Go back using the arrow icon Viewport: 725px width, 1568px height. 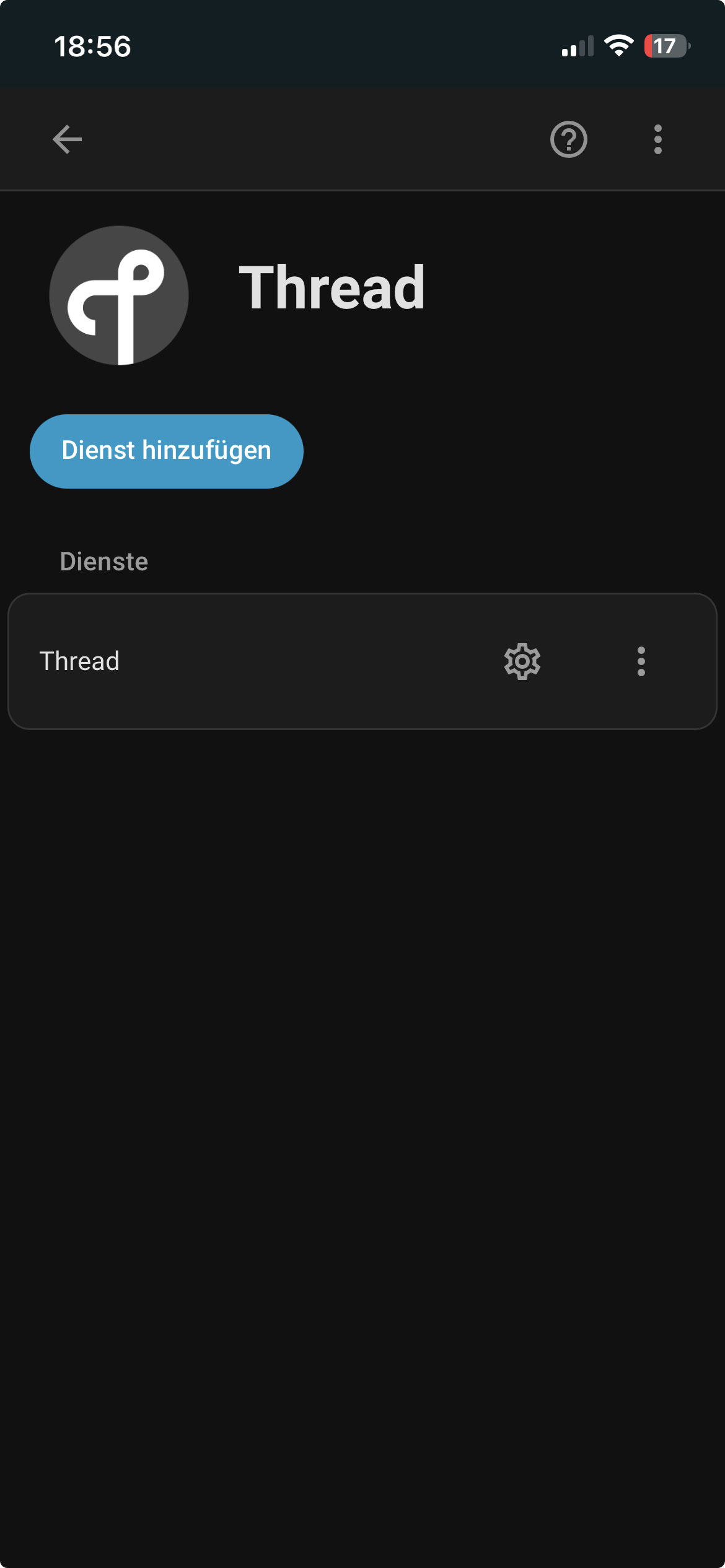(x=67, y=139)
